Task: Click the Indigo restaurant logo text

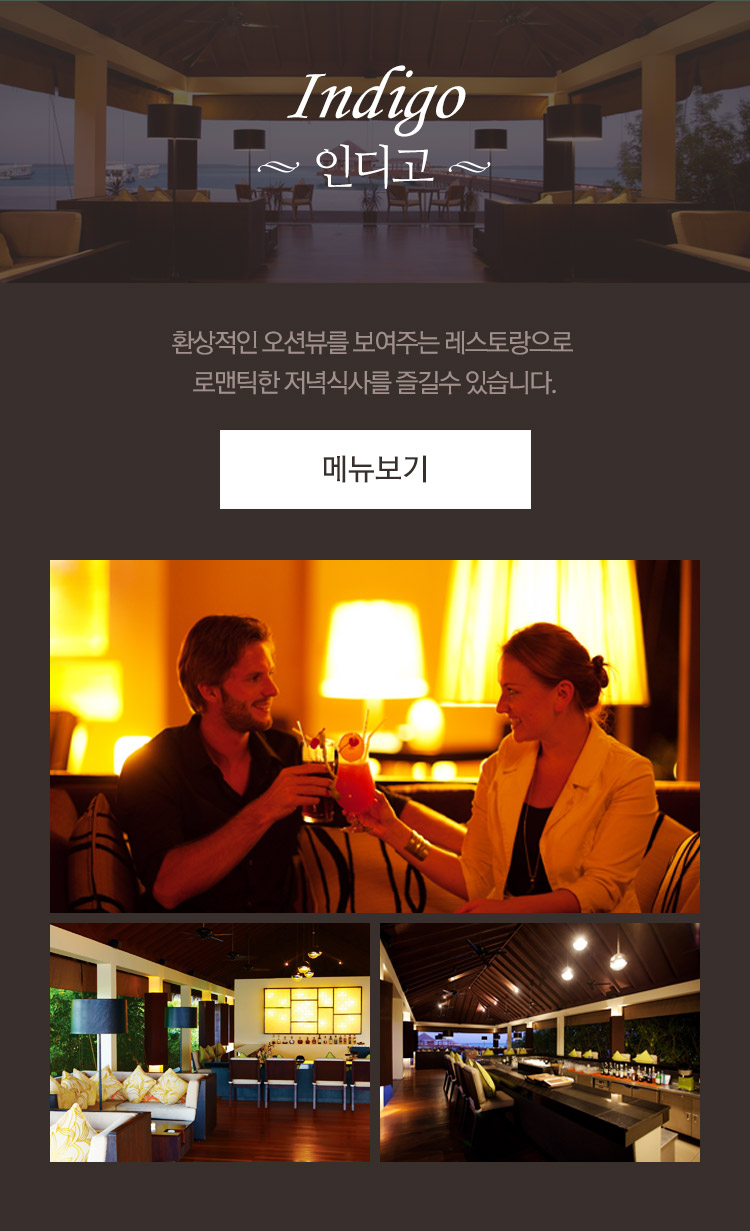Action: pyautogui.click(x=375, y=95)
